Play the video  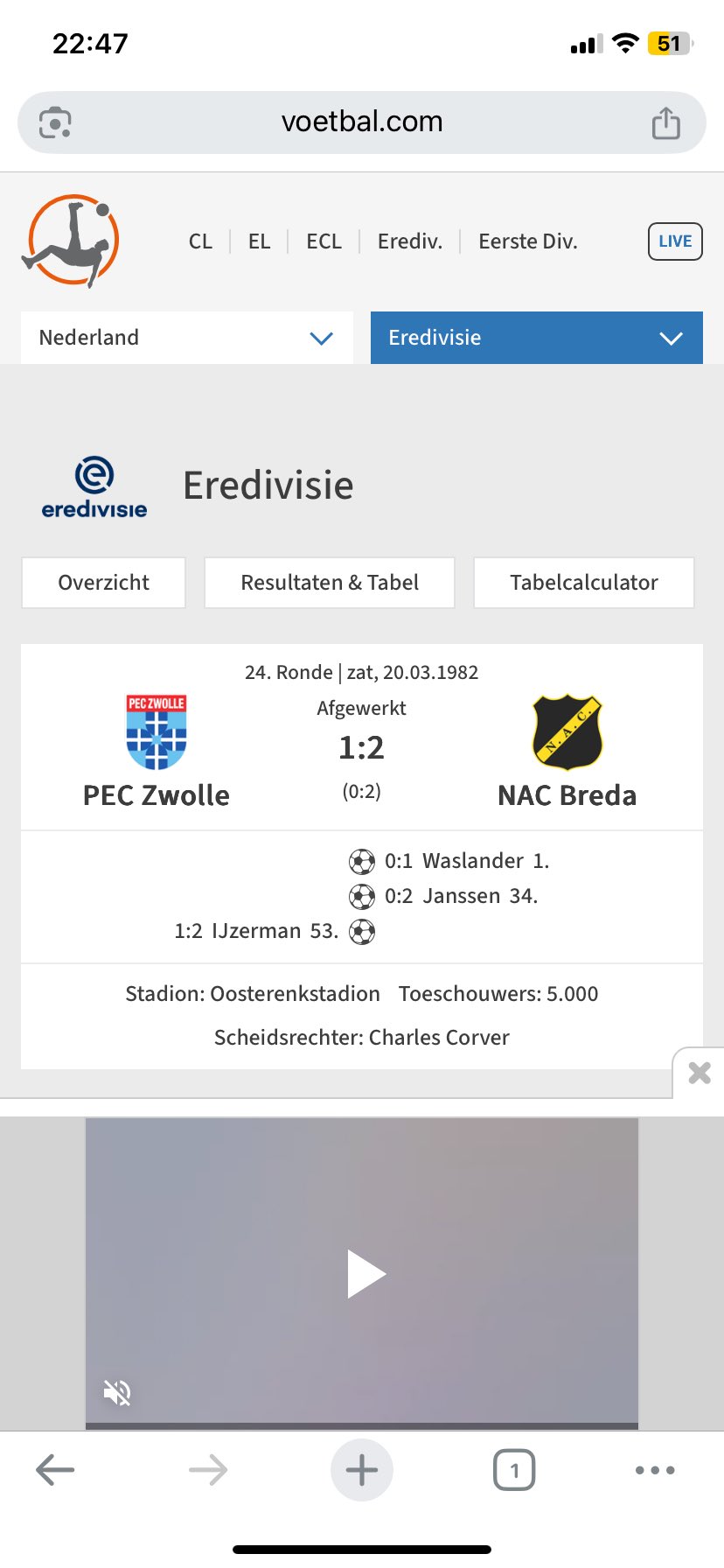point(365,1274)
